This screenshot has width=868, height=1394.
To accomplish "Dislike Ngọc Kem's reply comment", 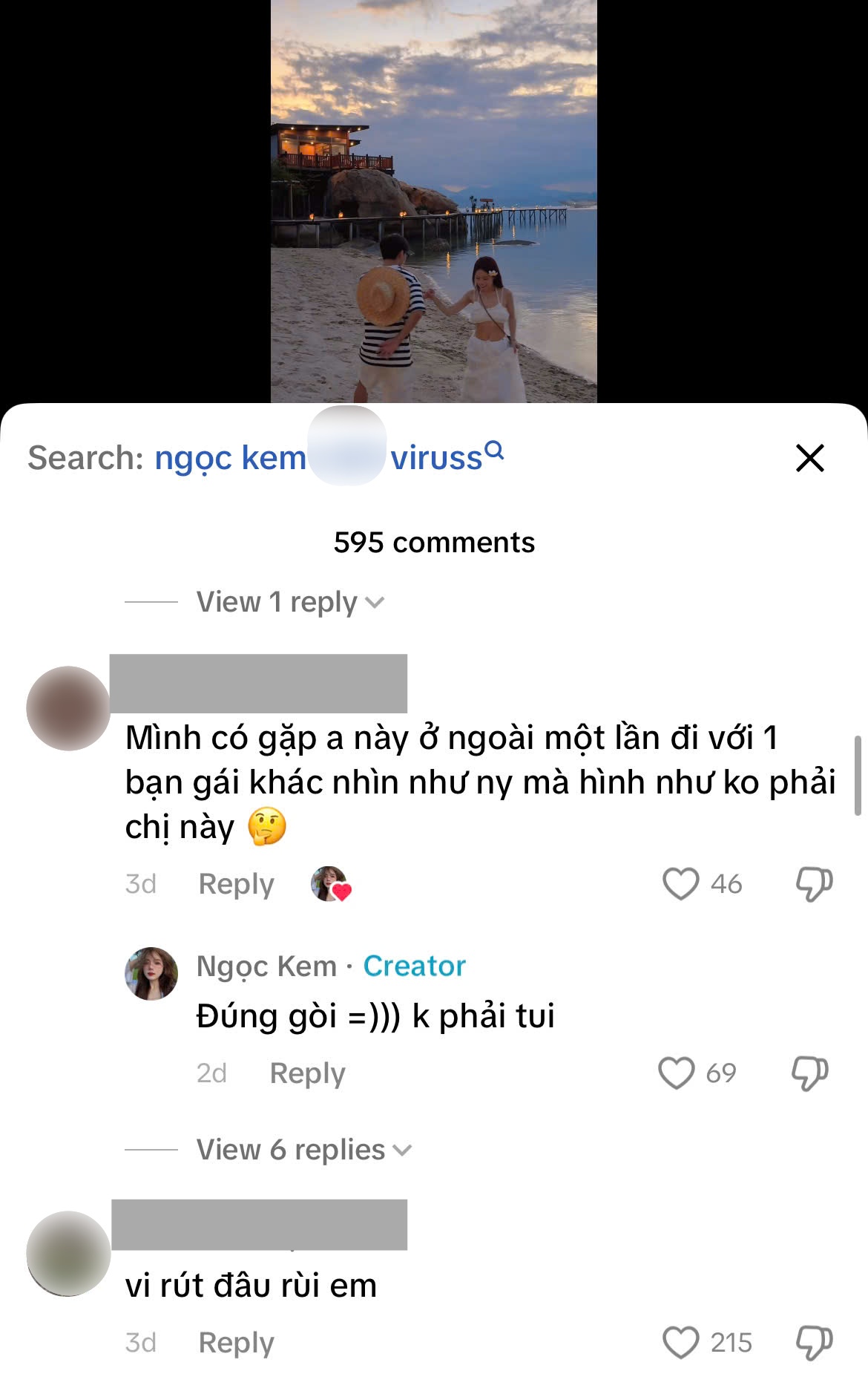I will pyautogui.click(x=809, y=1073).
